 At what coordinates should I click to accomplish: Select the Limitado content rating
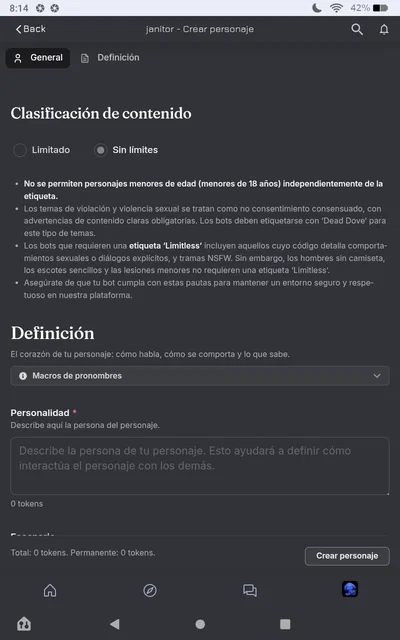42,150
